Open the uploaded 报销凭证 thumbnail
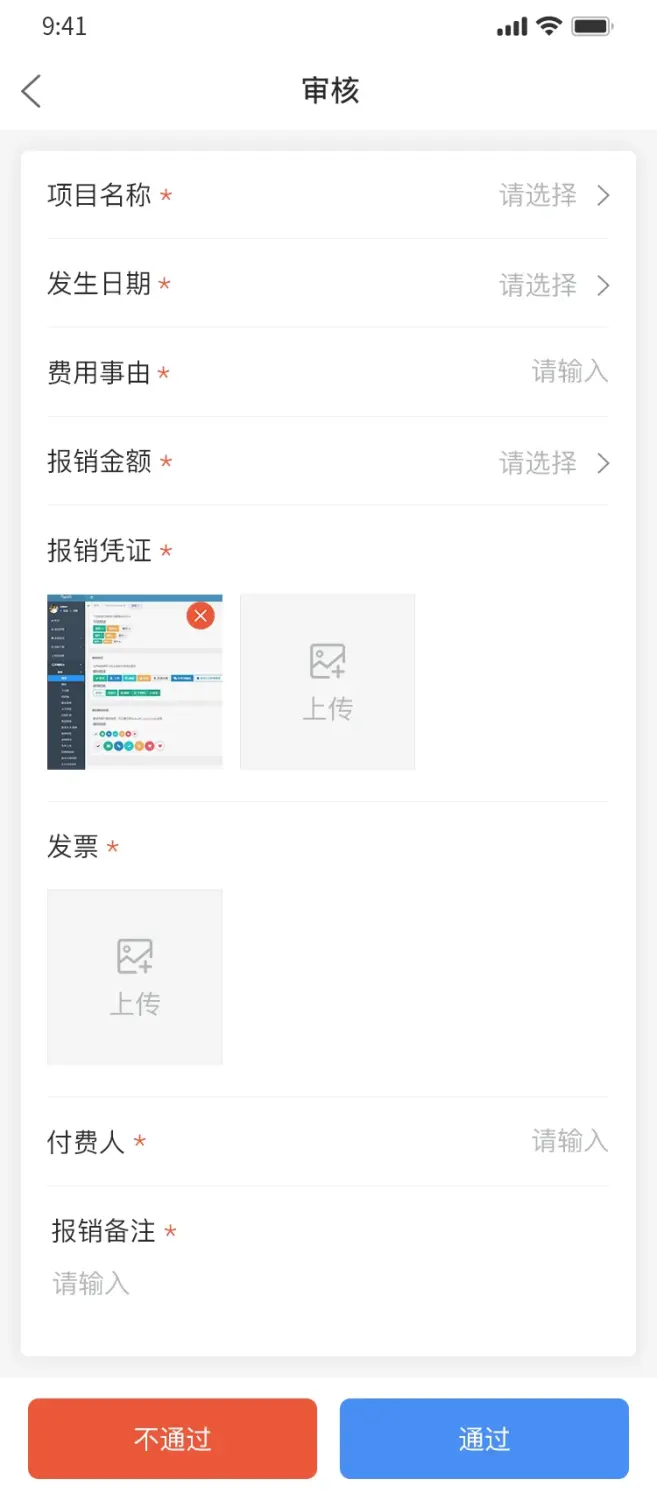 125,690
